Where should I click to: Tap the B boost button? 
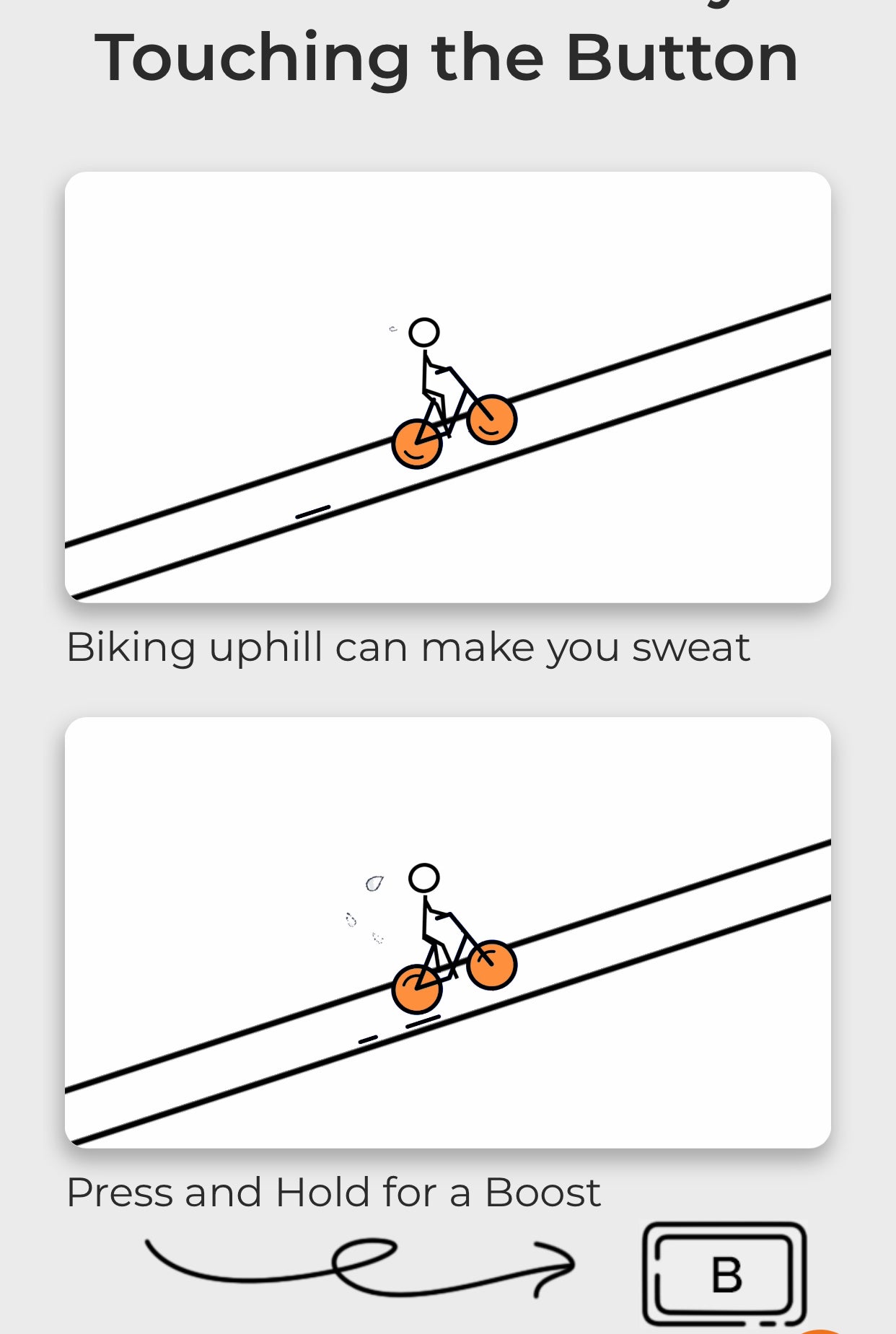coord(724,1275)
